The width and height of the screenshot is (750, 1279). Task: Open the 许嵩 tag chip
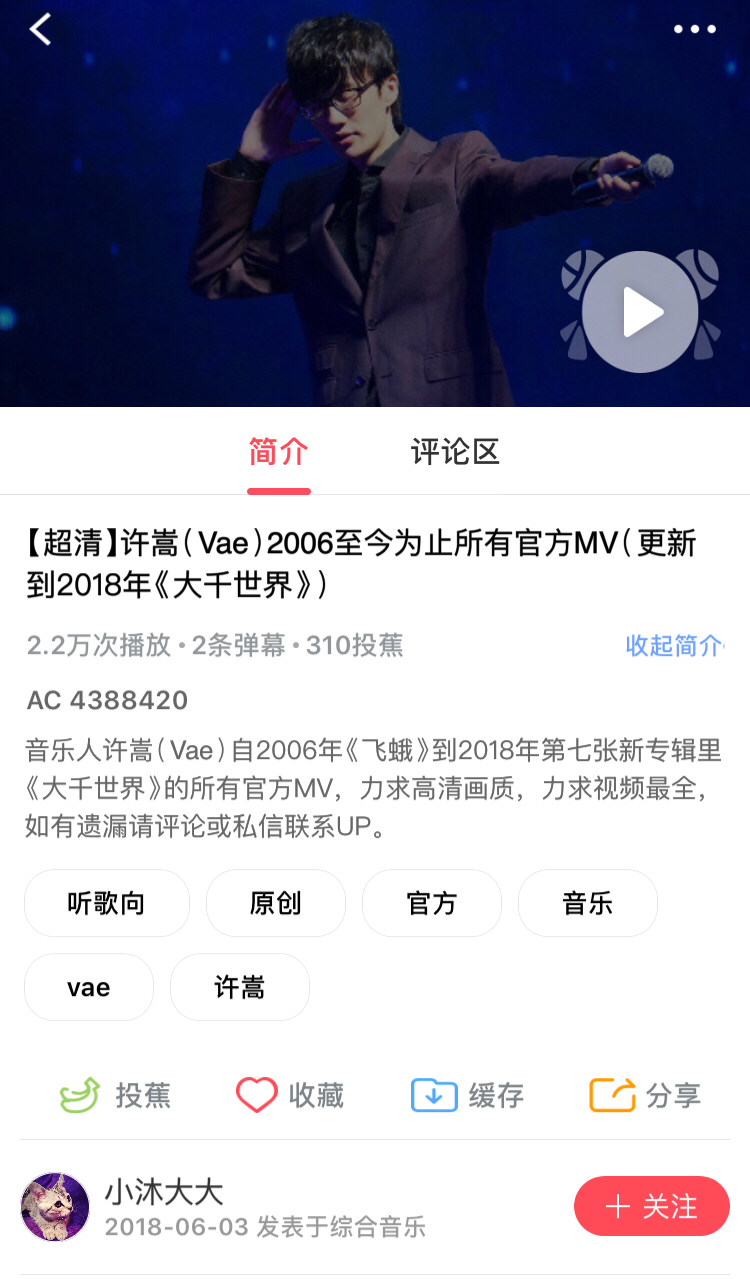239,987
